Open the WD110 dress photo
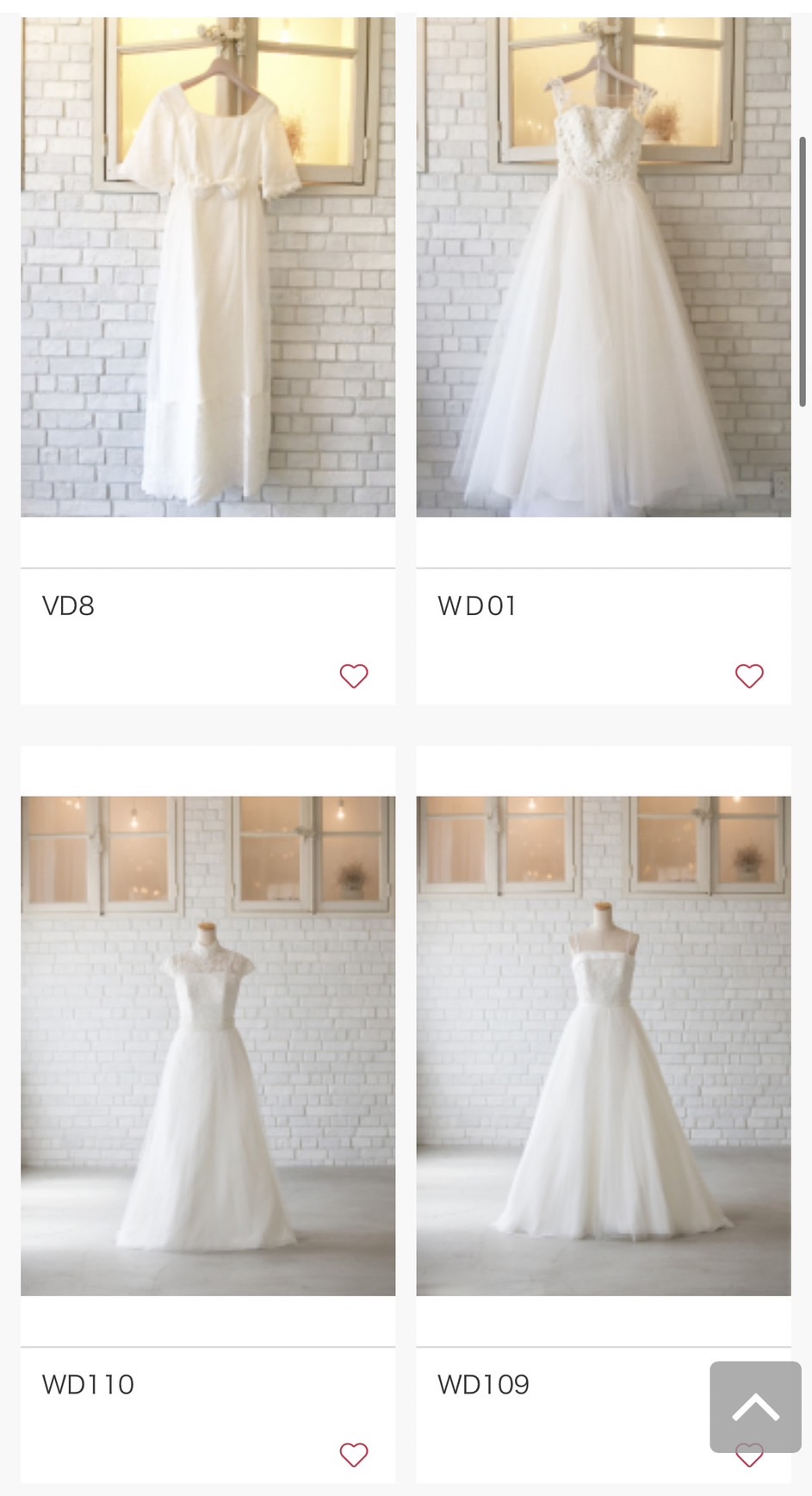This screenshot has width=812, height=1496. click(208, 1046)
